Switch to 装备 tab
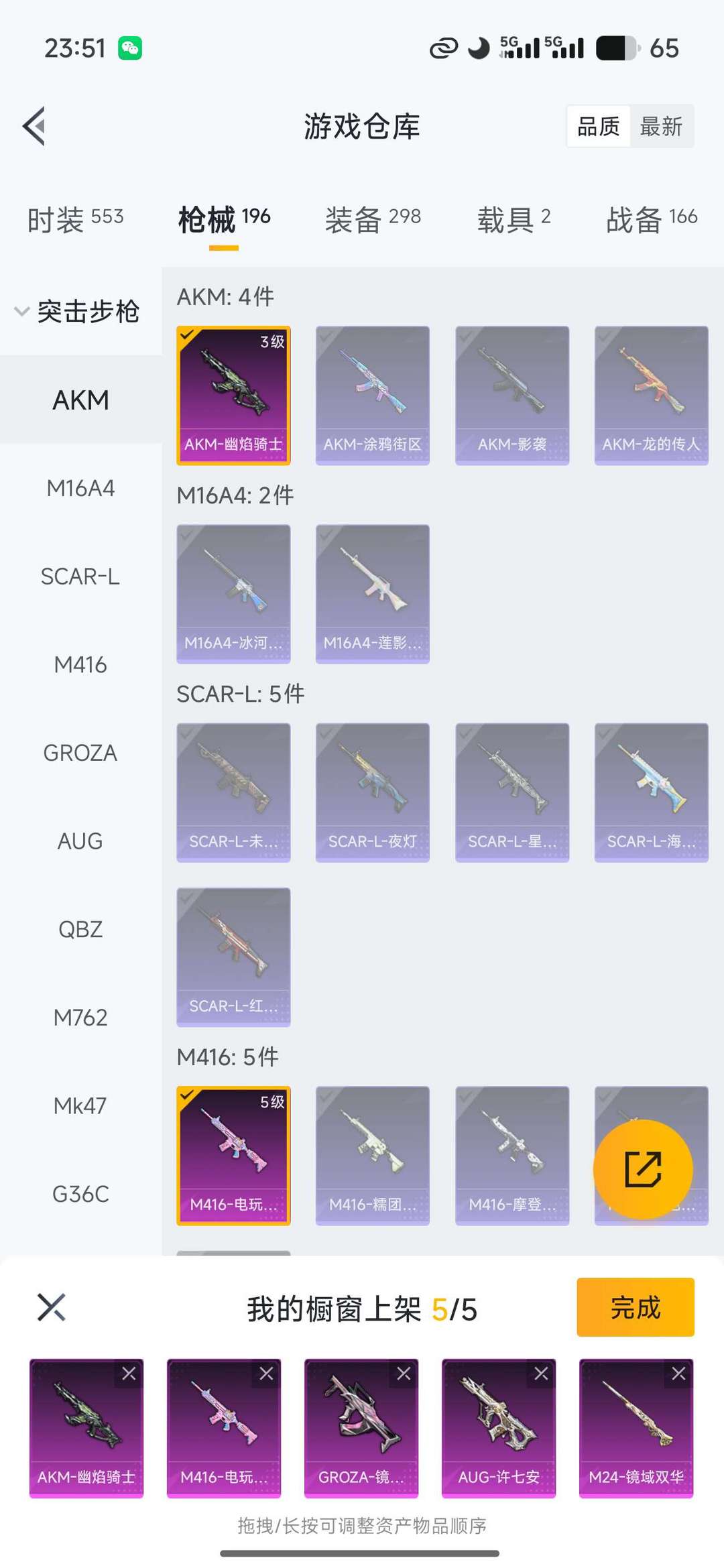The height and width of the screenshot is (1568, 724). tap(373, 219)
